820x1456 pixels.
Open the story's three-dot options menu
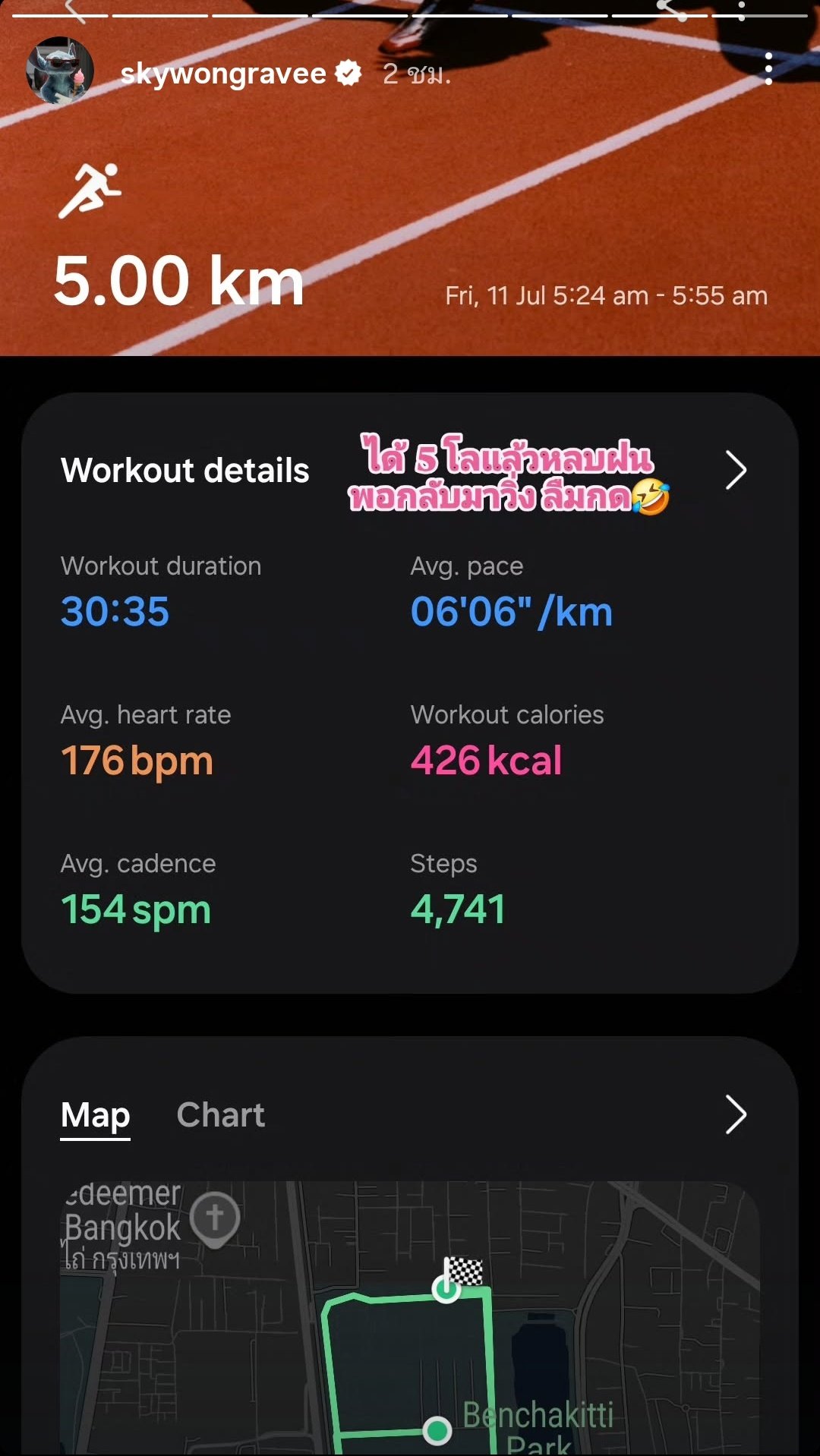[768, 69]
